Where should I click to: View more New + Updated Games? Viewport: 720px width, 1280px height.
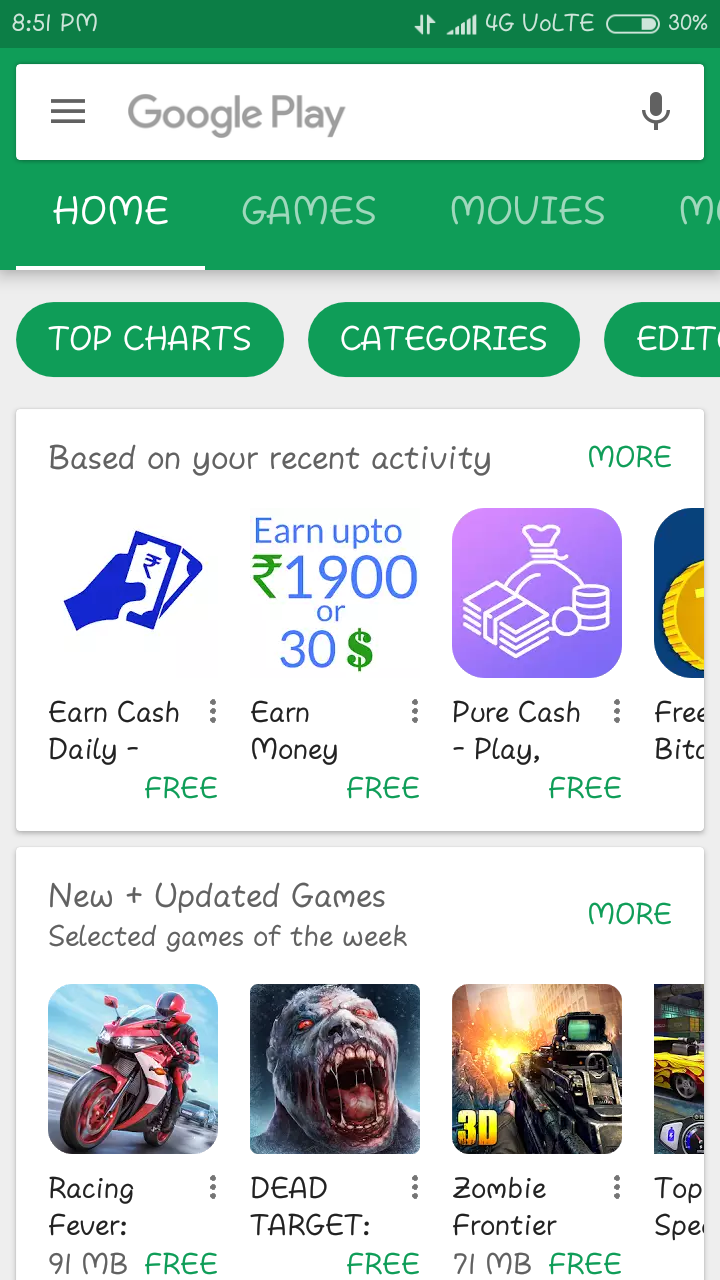[x=630, y=913]
